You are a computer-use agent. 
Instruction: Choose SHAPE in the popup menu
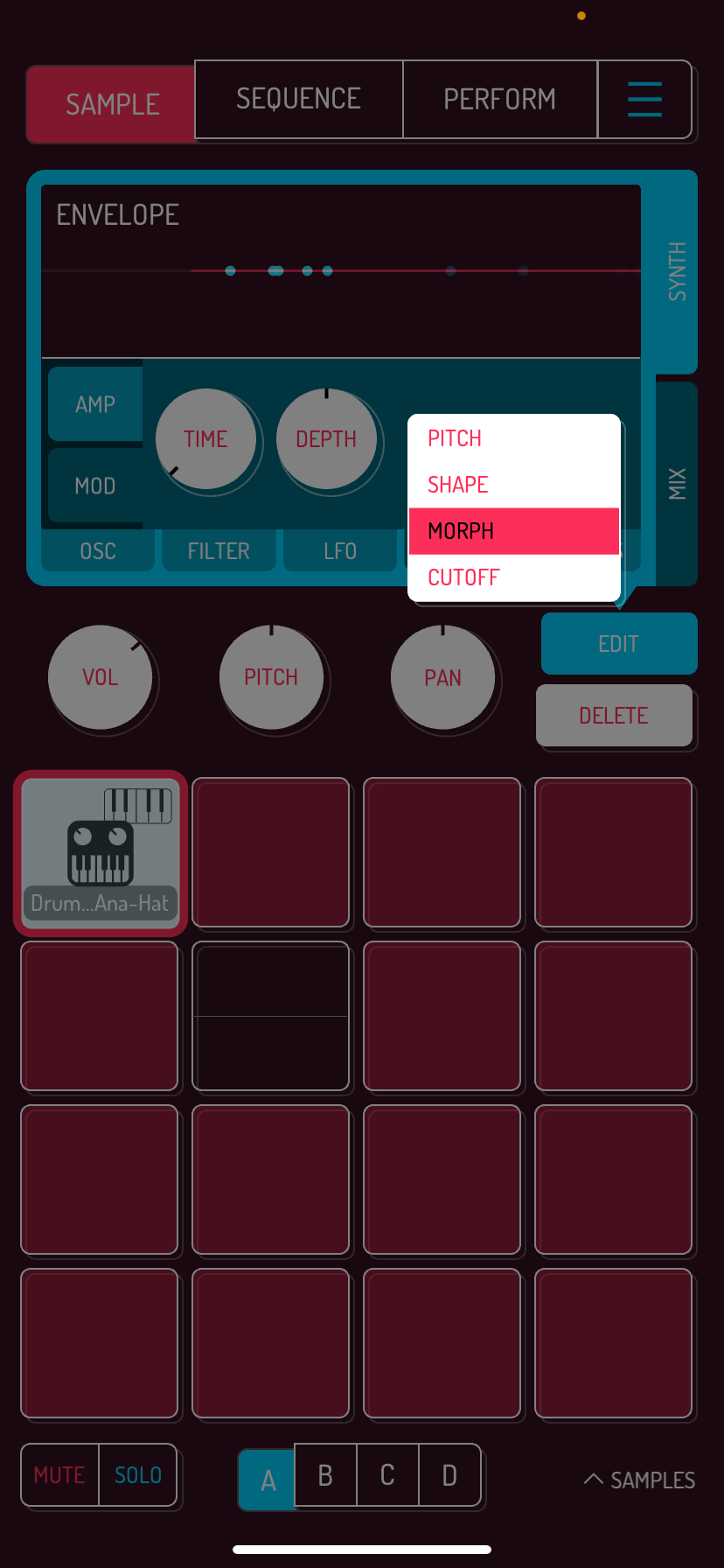pyautogui.click(x=513, y=485)
